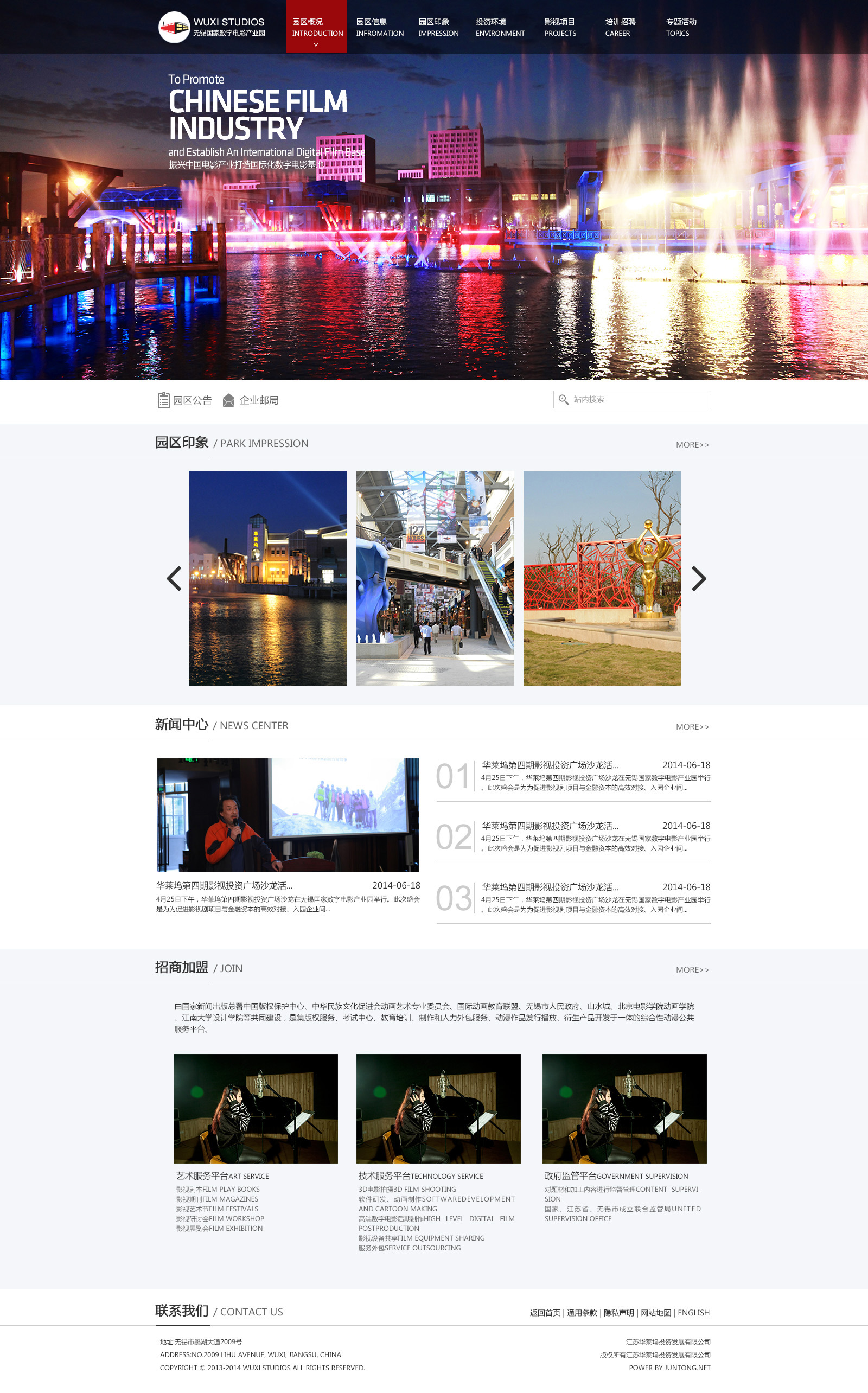Viewport: 868px width, 1393px height.
Task: Switch site language via ENGLISH link
Action: pyautogui.click(x=693, y=1313)
